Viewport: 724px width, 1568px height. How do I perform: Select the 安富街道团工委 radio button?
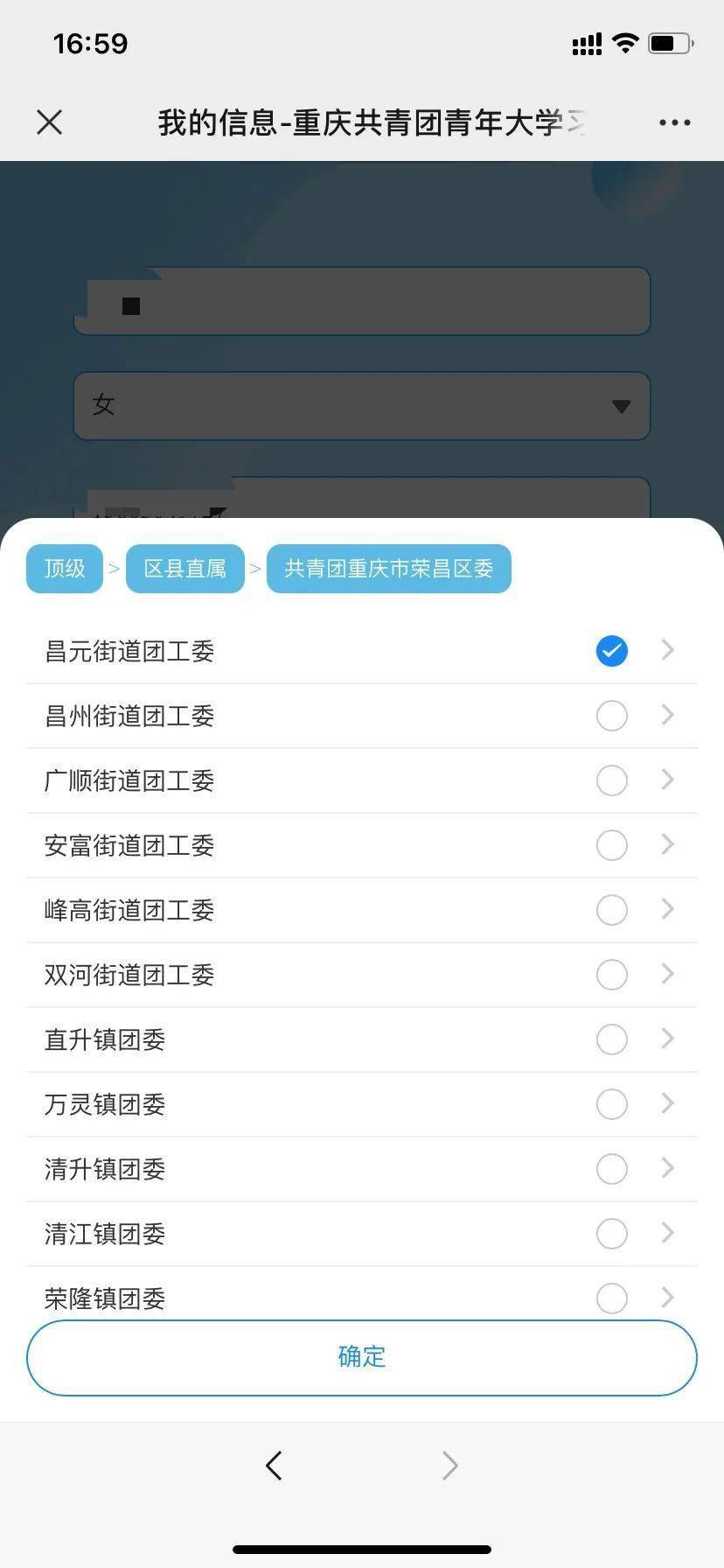click(x=611, y=845)
